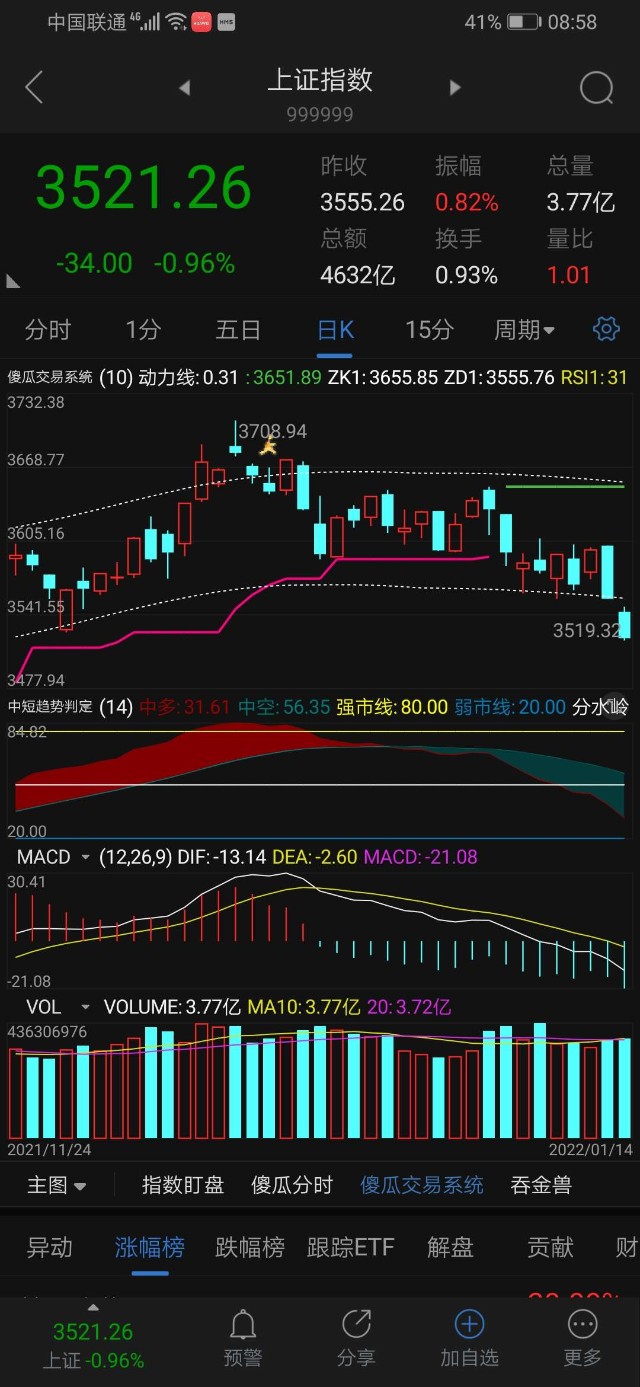Switch to 跌幅榜 tab
Screen dimensions: 640x1387
(250, 1247)
